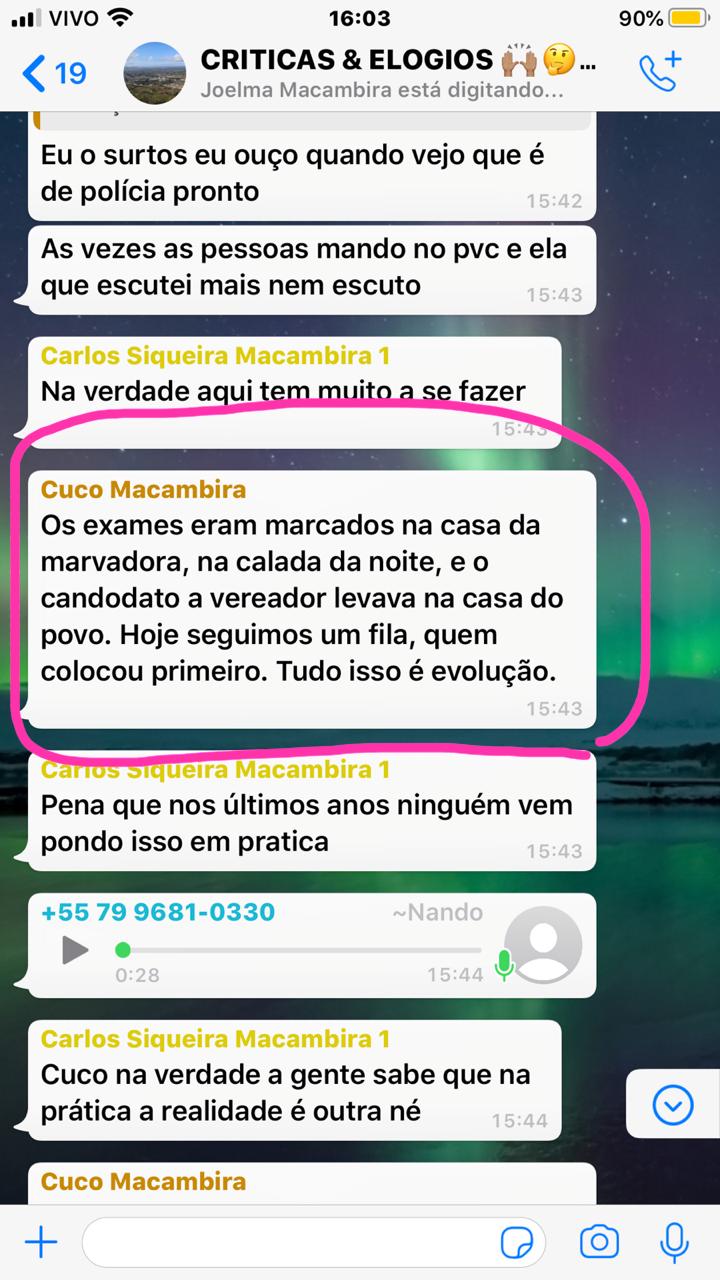Open the attachment plus menu
The height and width of the screenshot is (1280, 720).
41,1243
